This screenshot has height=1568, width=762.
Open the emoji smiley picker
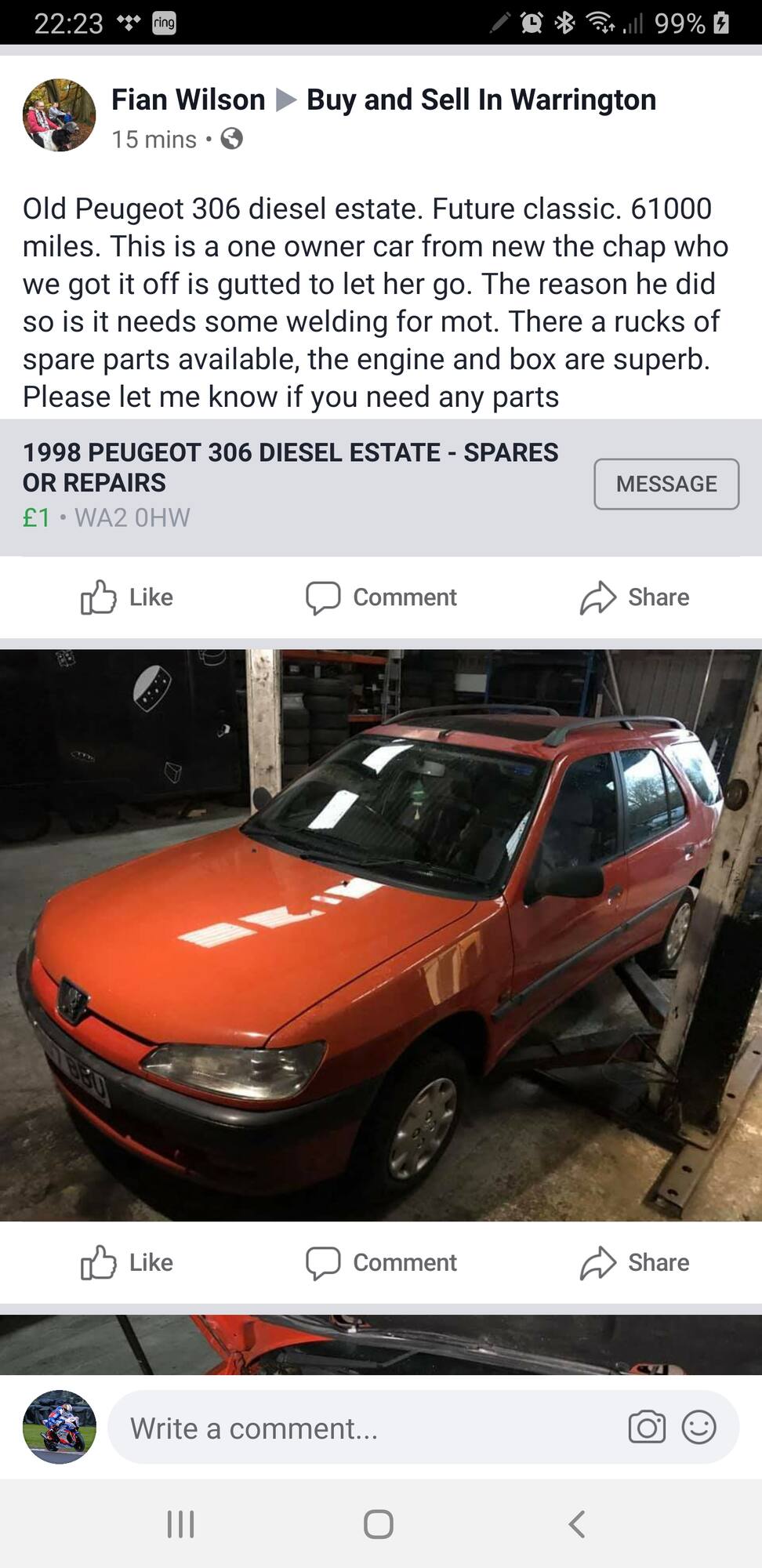[699, 1428]
